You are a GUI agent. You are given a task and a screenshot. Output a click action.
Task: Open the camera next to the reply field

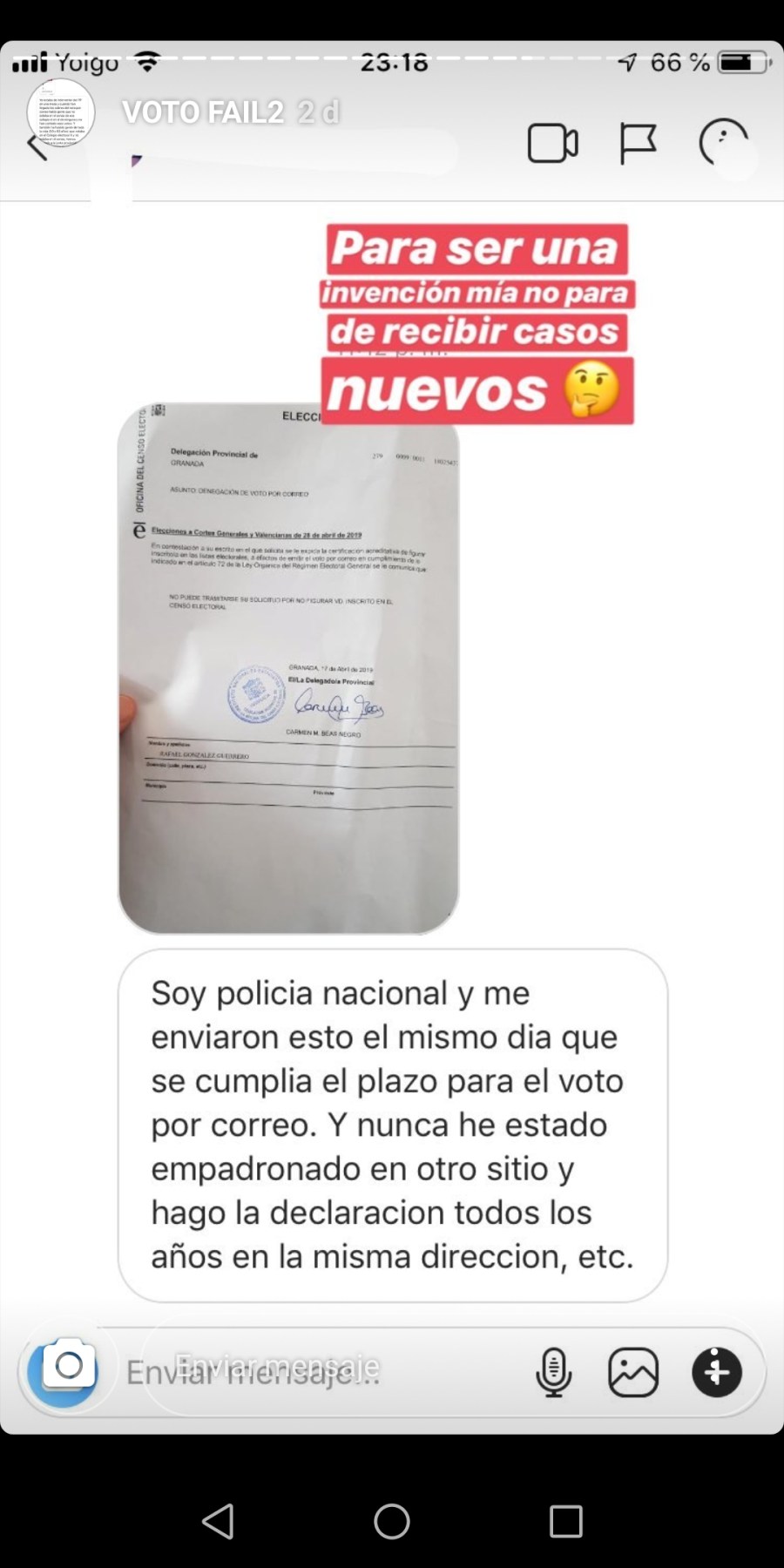(x=64, y=1370)
